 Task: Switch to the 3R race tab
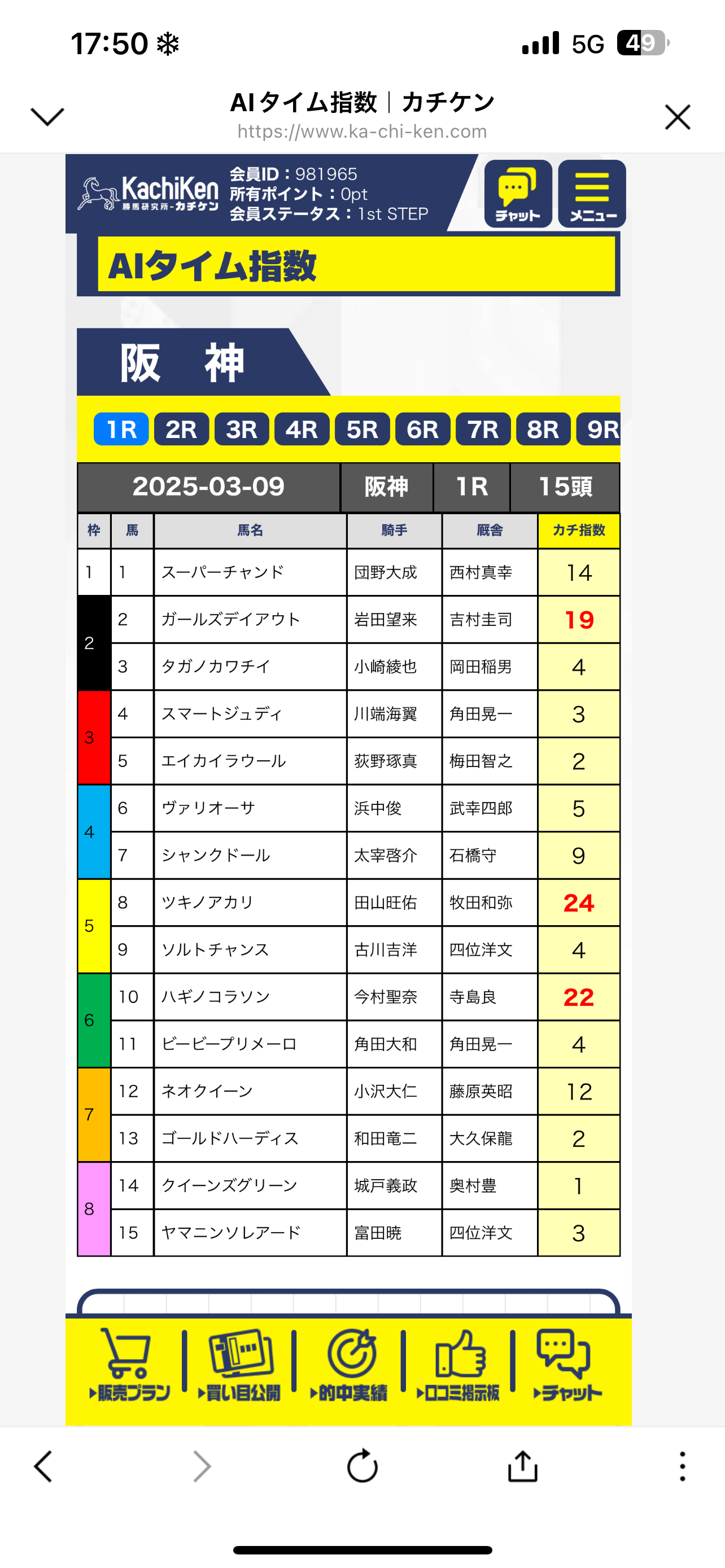tap(242, 429)
